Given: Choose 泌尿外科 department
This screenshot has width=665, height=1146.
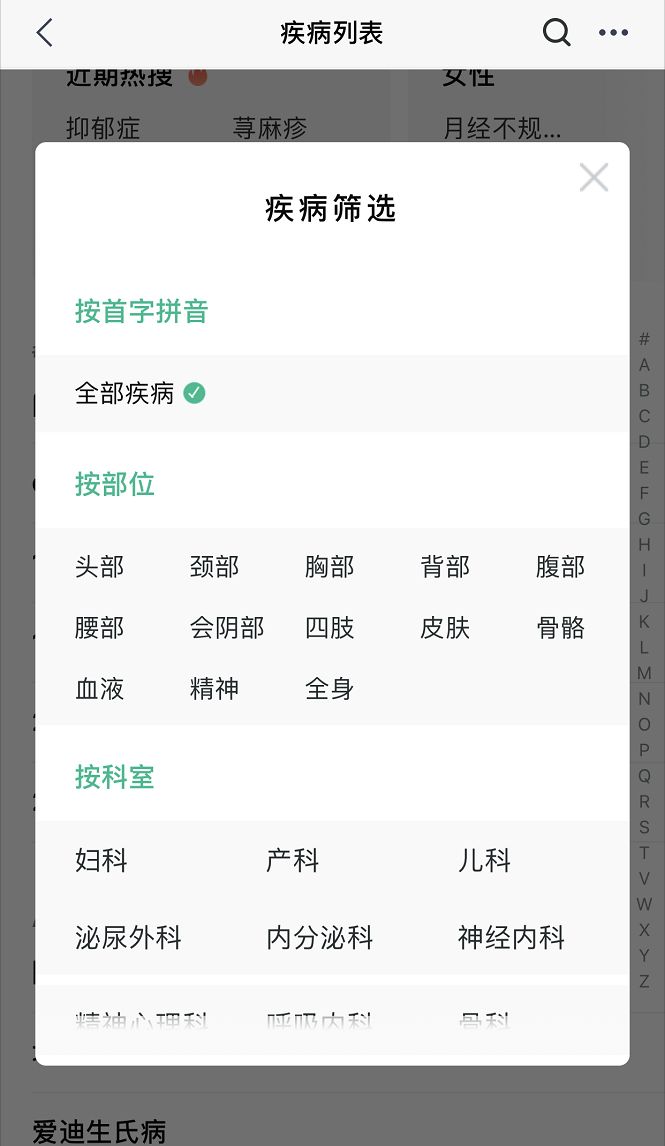Looking at the screenshot, I should 129,937.
